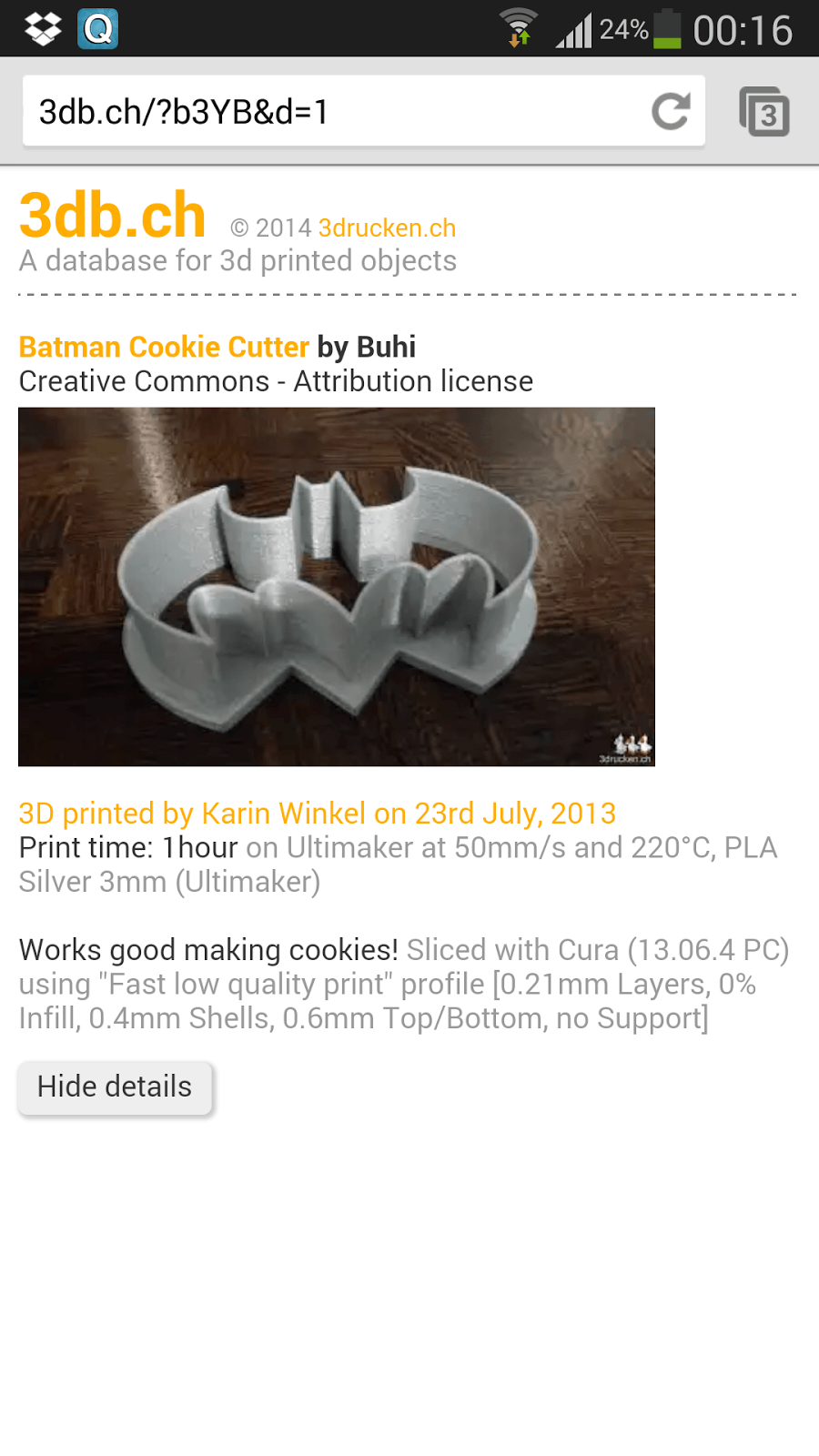
Task: View the Batman cookie cutter photo
Action: 337,587
